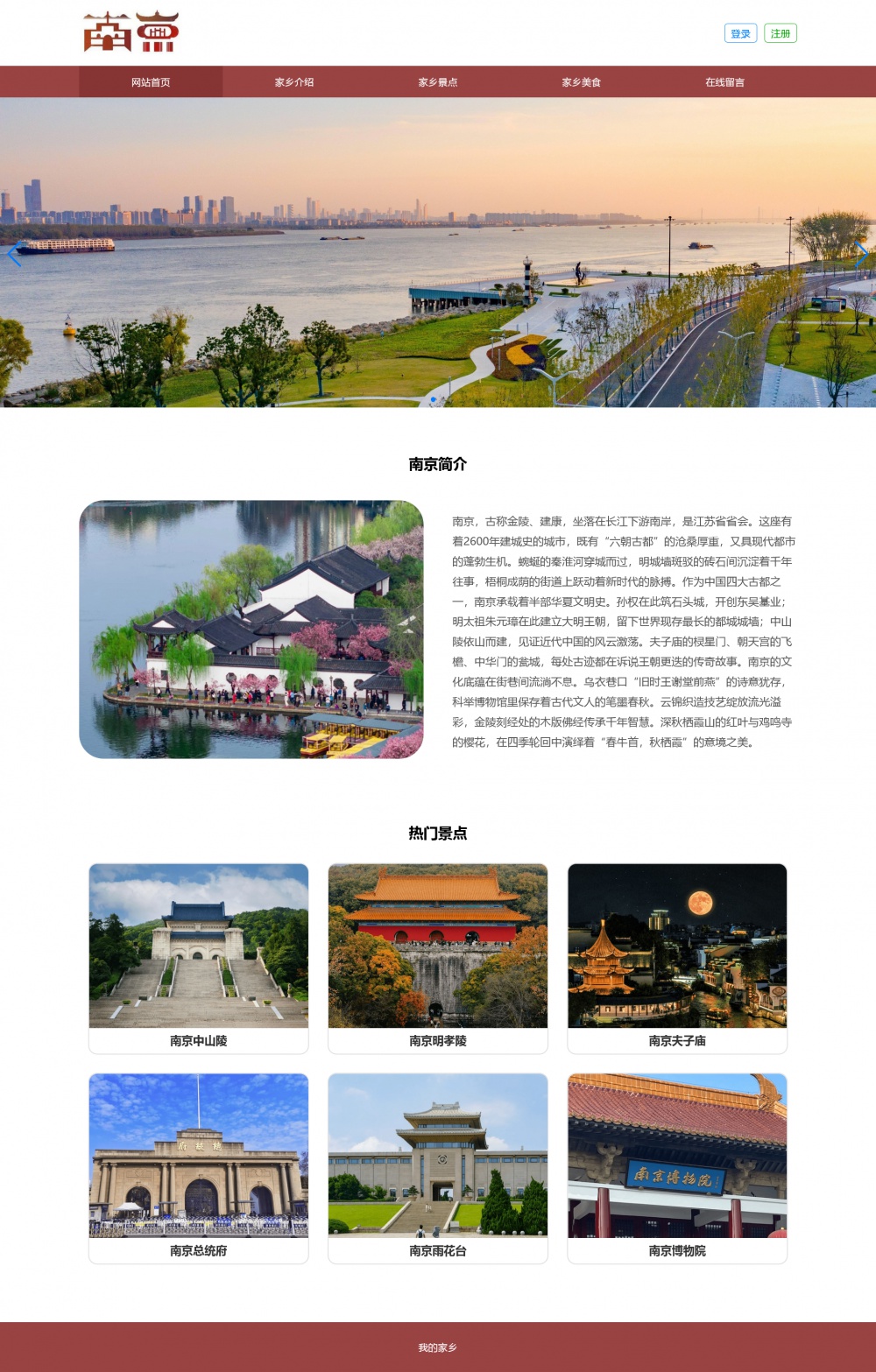876x1372 pixels.
Task: Open the 南京明孝陵 attraction card
Action: pyautogui.click(x=438, y=958)
